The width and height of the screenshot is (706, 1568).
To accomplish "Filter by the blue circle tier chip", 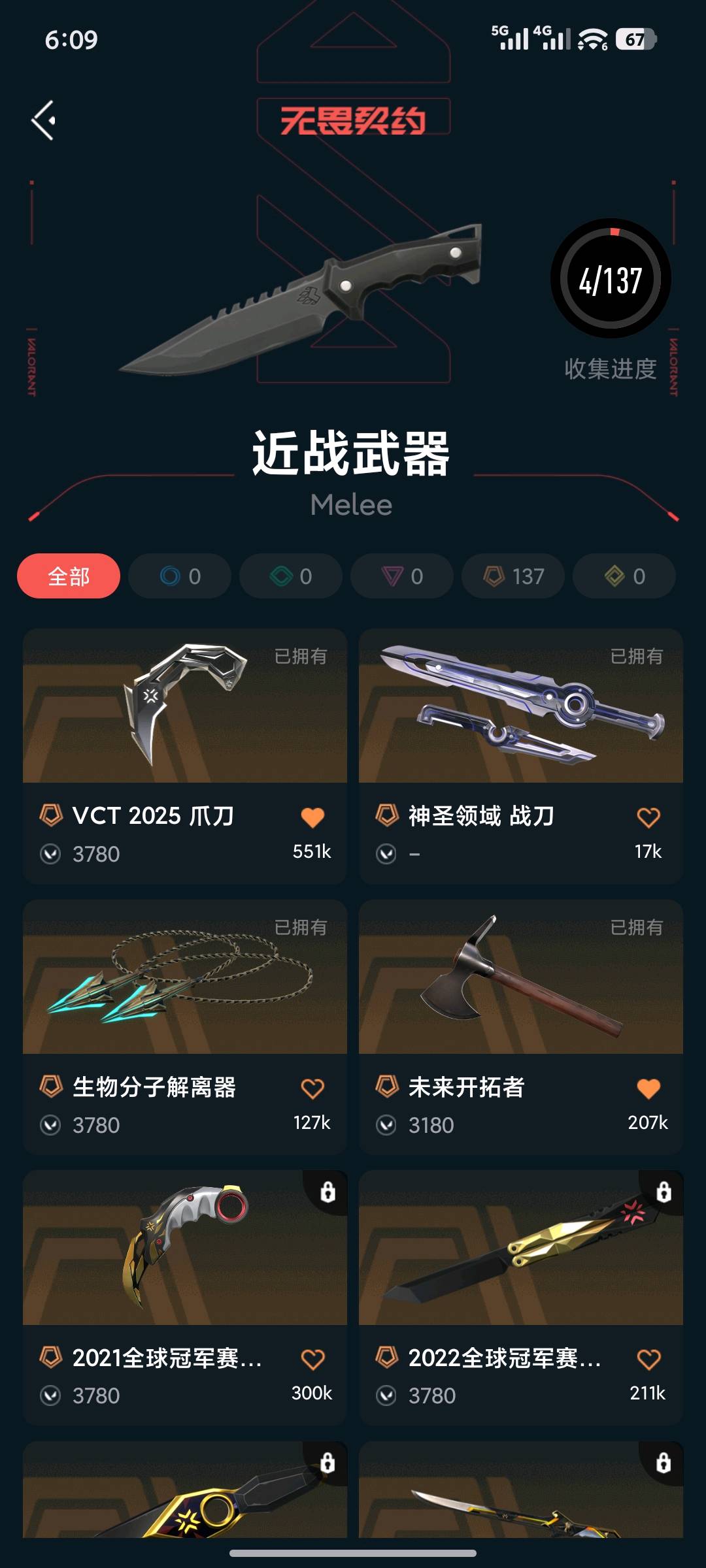I will 180,576.
